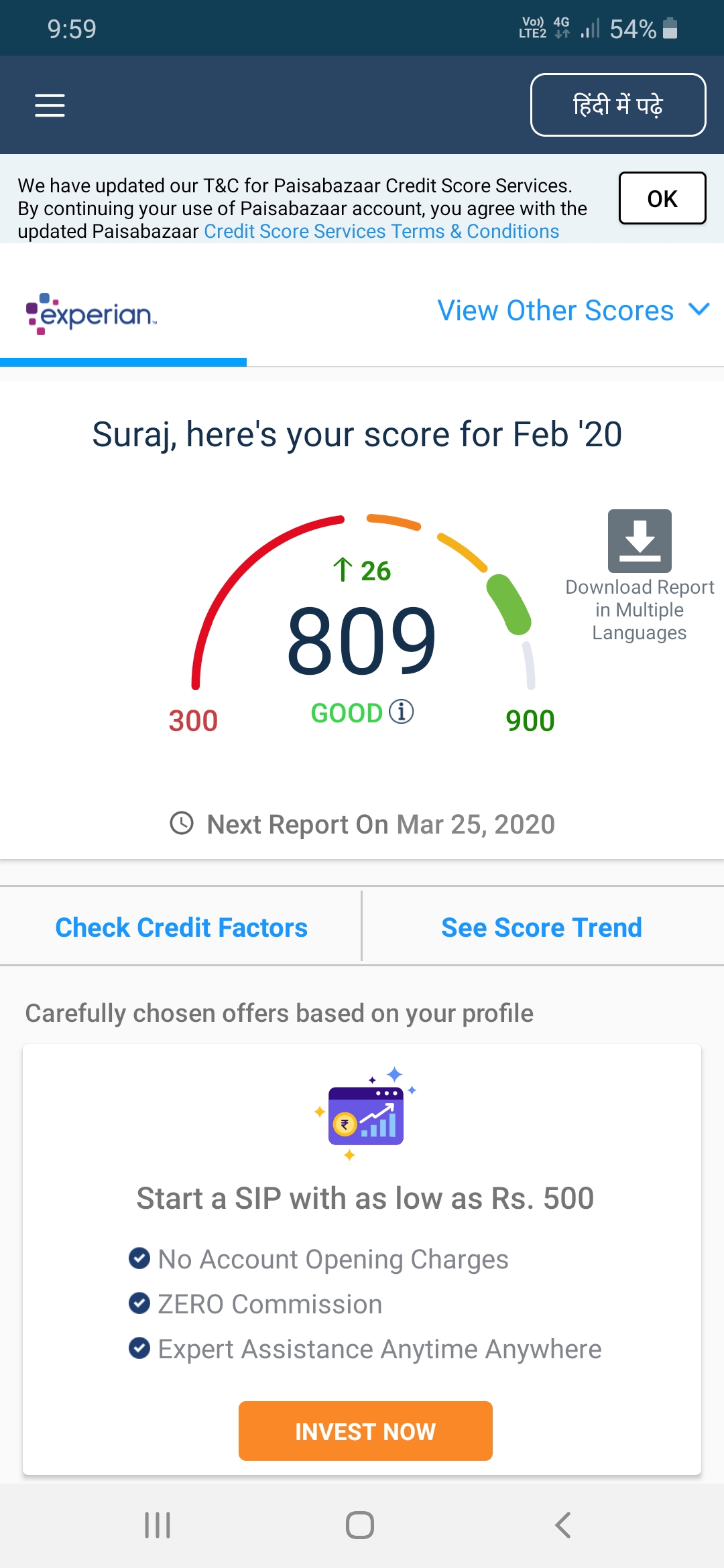Viewport: 724px width, 1568px height.
Task: Check Credit Factors
Action: point(181,927)
